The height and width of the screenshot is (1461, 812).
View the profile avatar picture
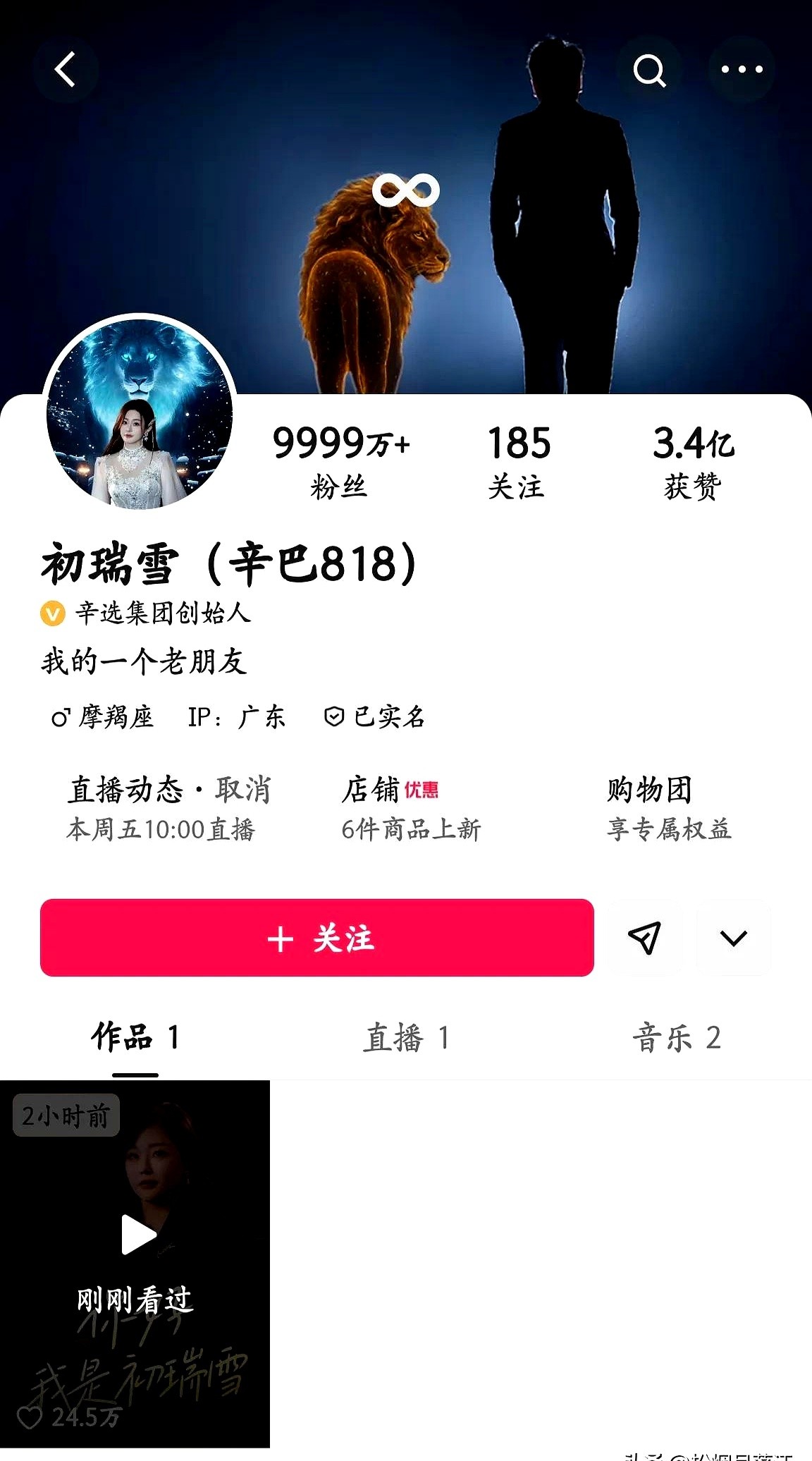(140, 413)
